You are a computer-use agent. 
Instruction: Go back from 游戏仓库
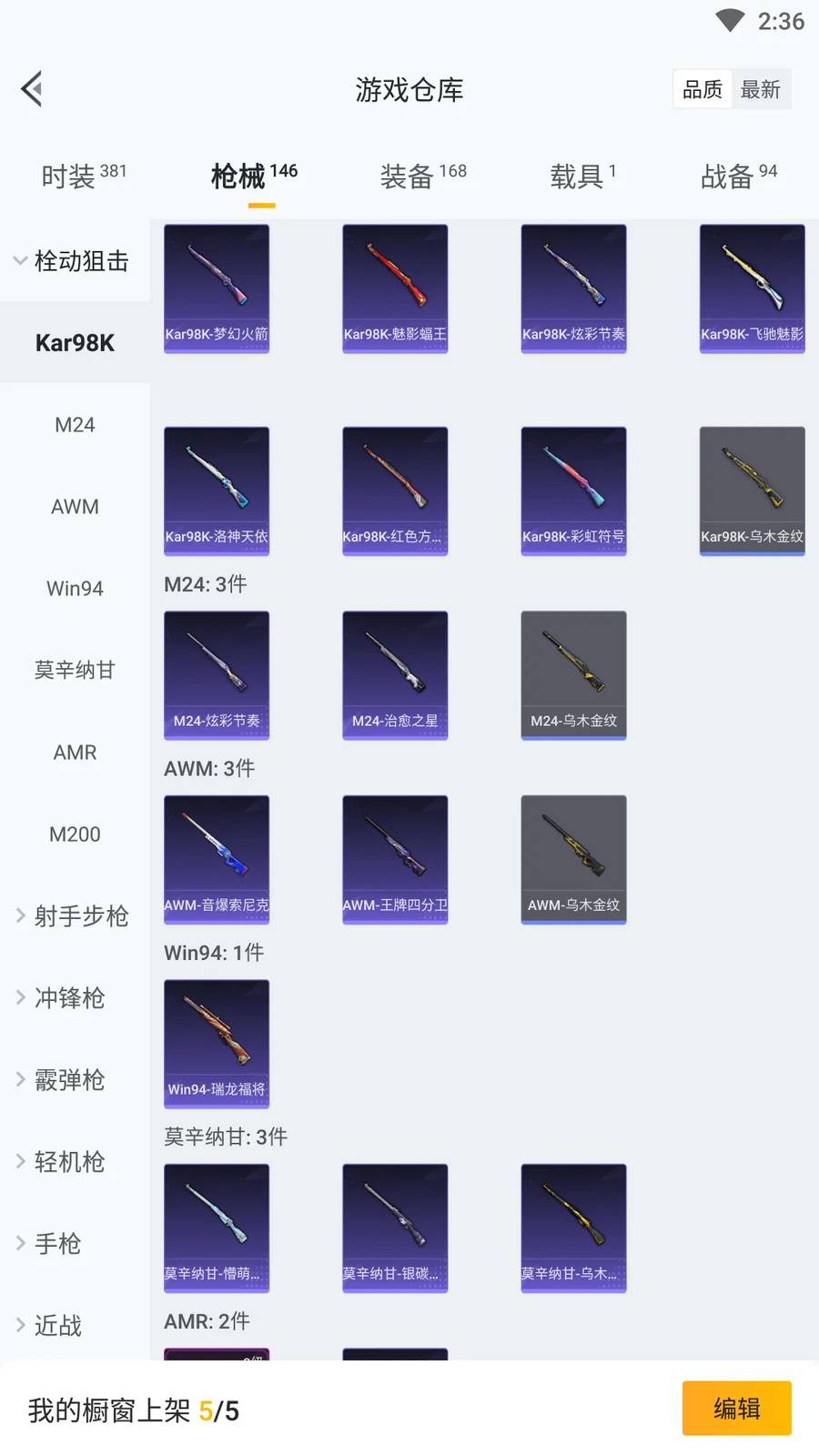[x=33, y=89]
